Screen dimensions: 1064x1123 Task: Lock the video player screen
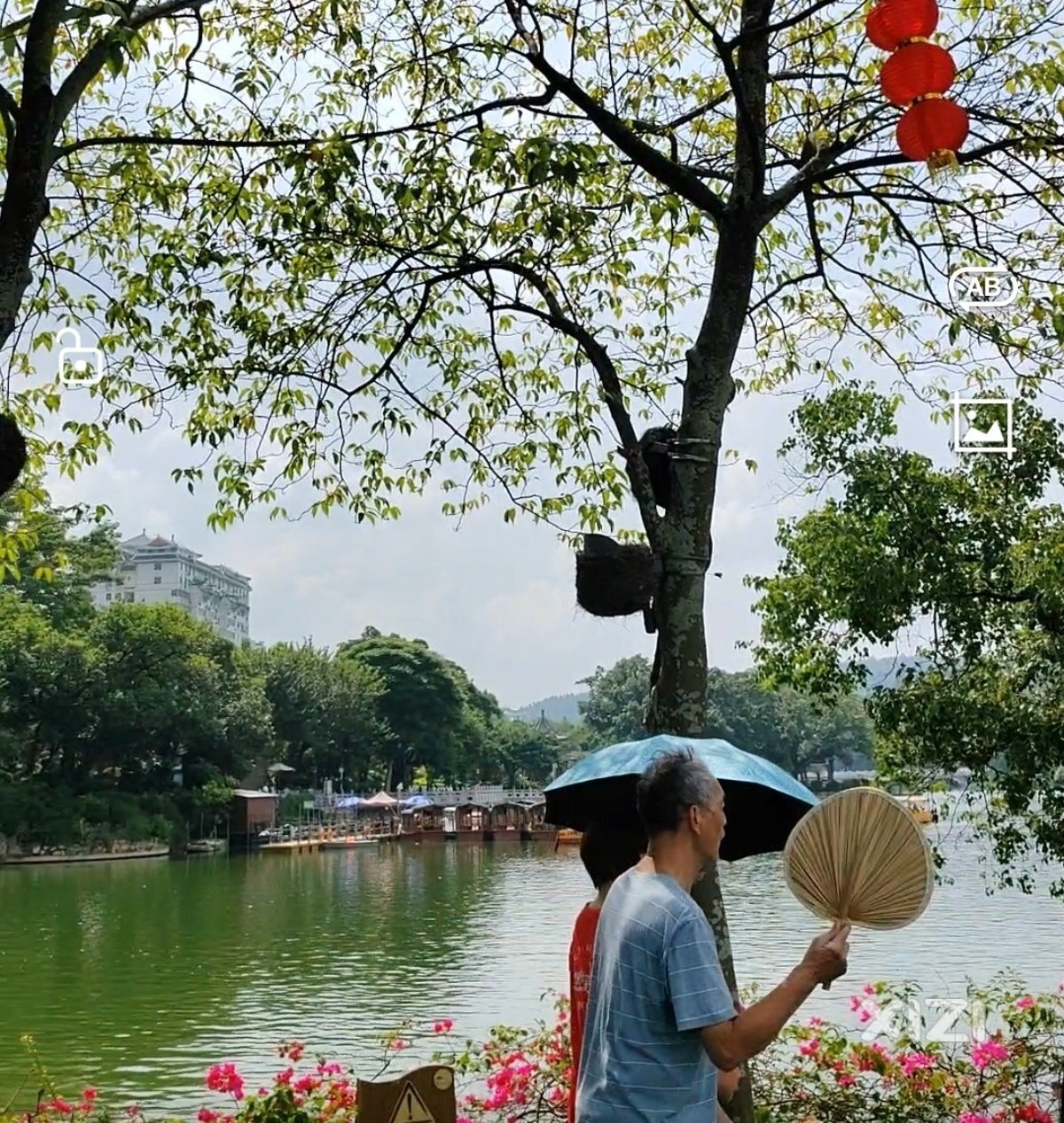click(80, 356)
